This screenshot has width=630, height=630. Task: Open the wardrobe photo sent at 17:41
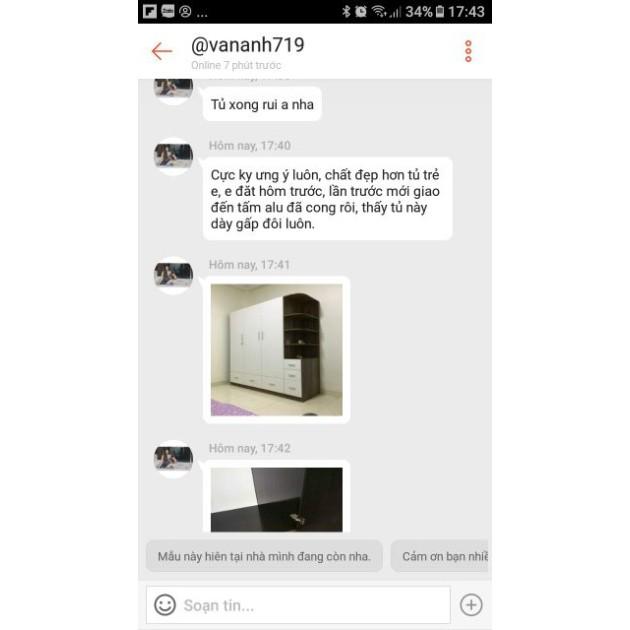point(276,349)
